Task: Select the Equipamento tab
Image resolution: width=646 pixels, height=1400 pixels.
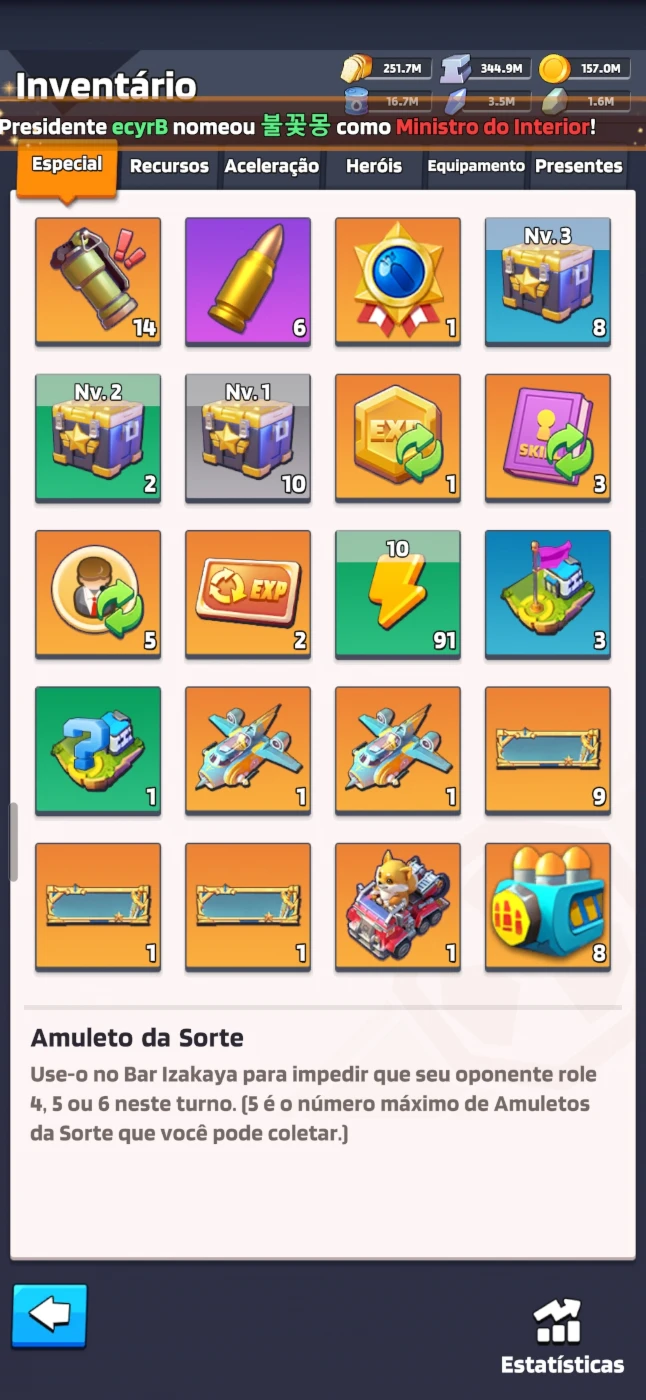Action: click(476, 166)
